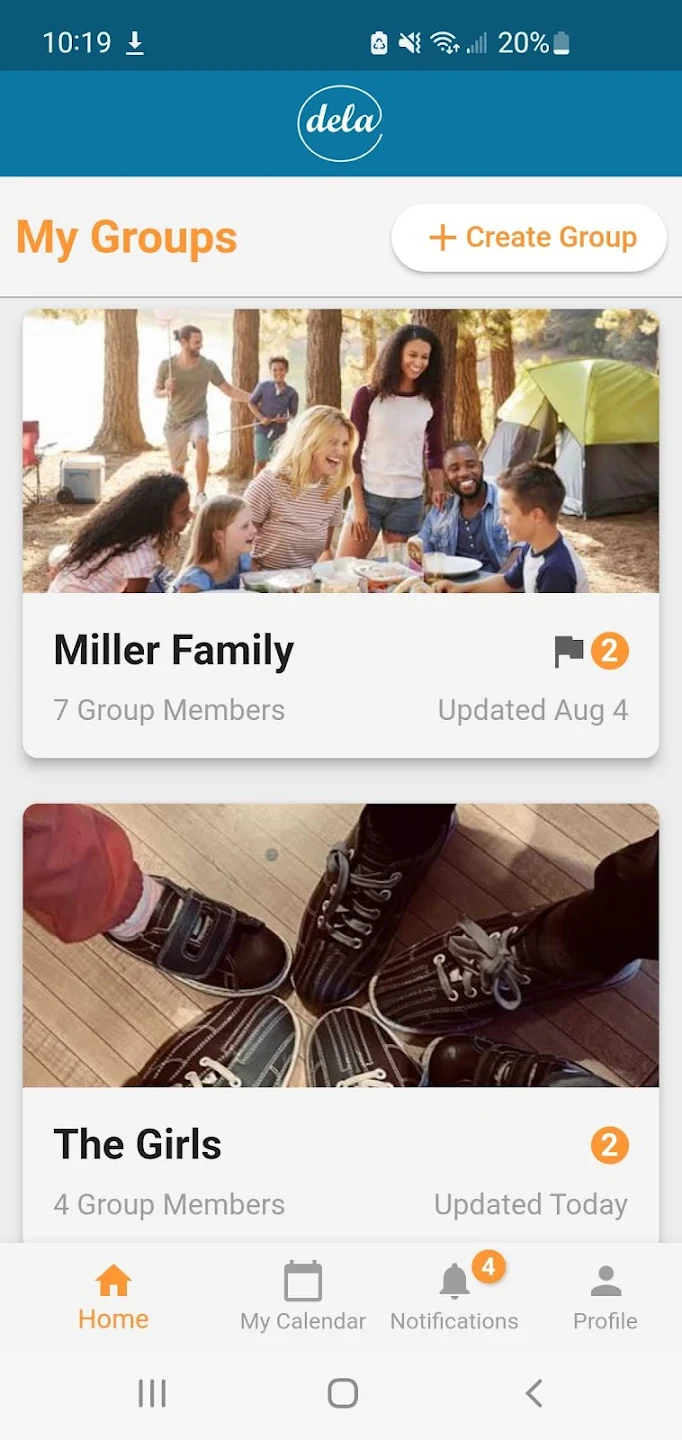Open the Notifications tab
This screenshot has height=1440, width=682.
coord(454,1297)
